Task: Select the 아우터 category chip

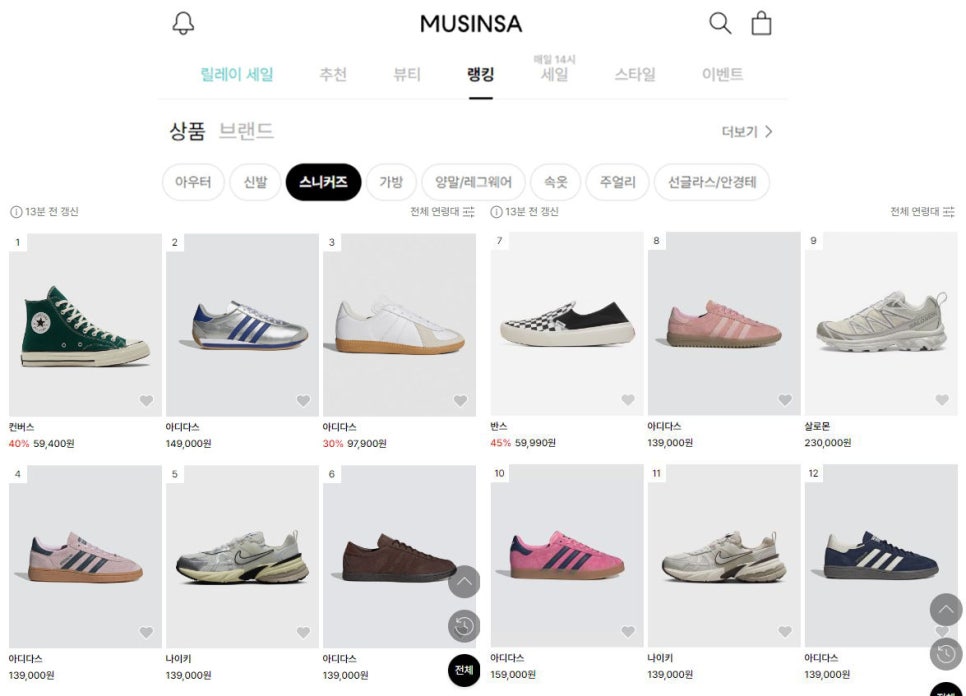Action: (x=193, y=182)
